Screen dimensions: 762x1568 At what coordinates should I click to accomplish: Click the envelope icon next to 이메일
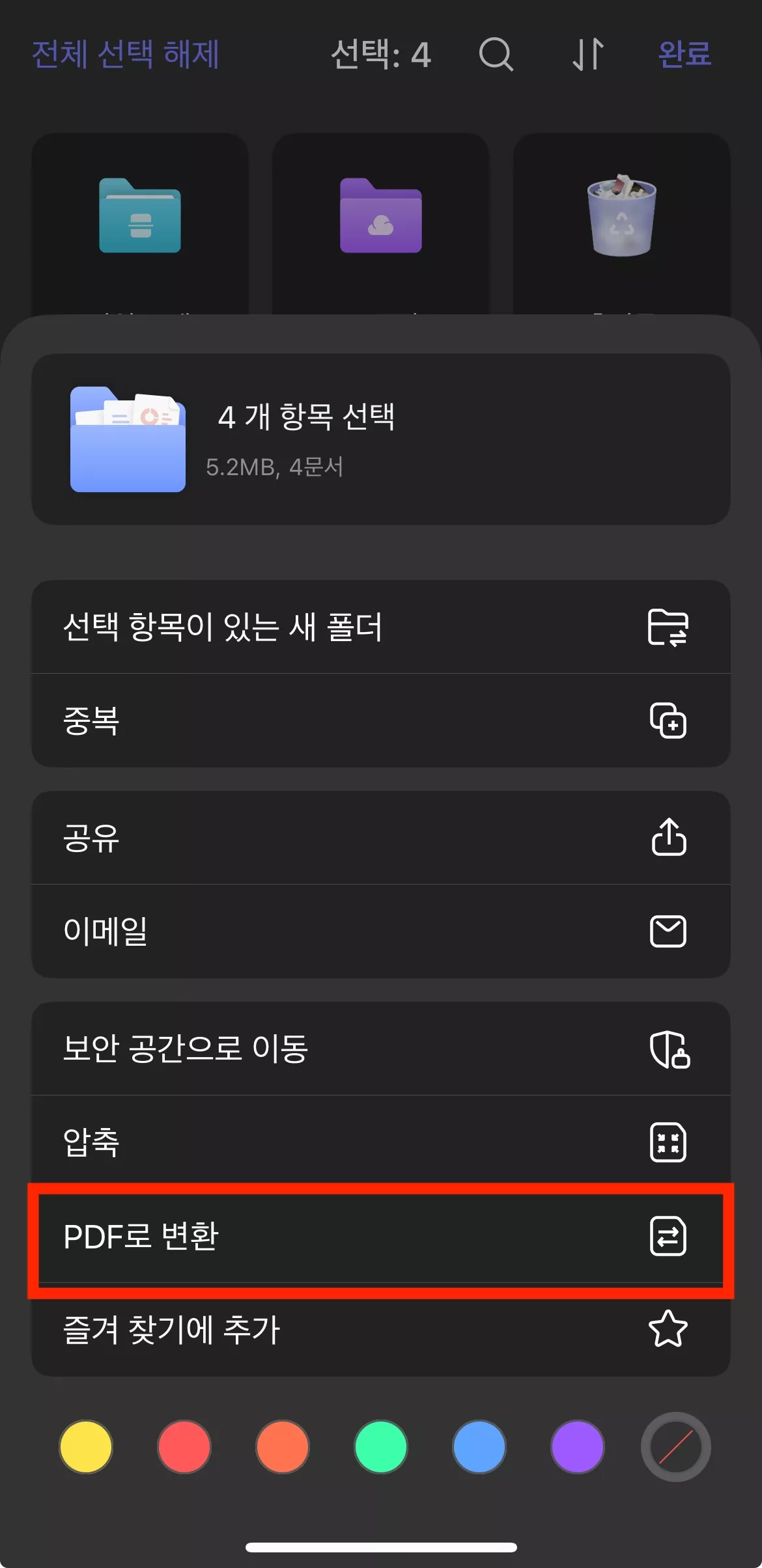pos(668,932)
